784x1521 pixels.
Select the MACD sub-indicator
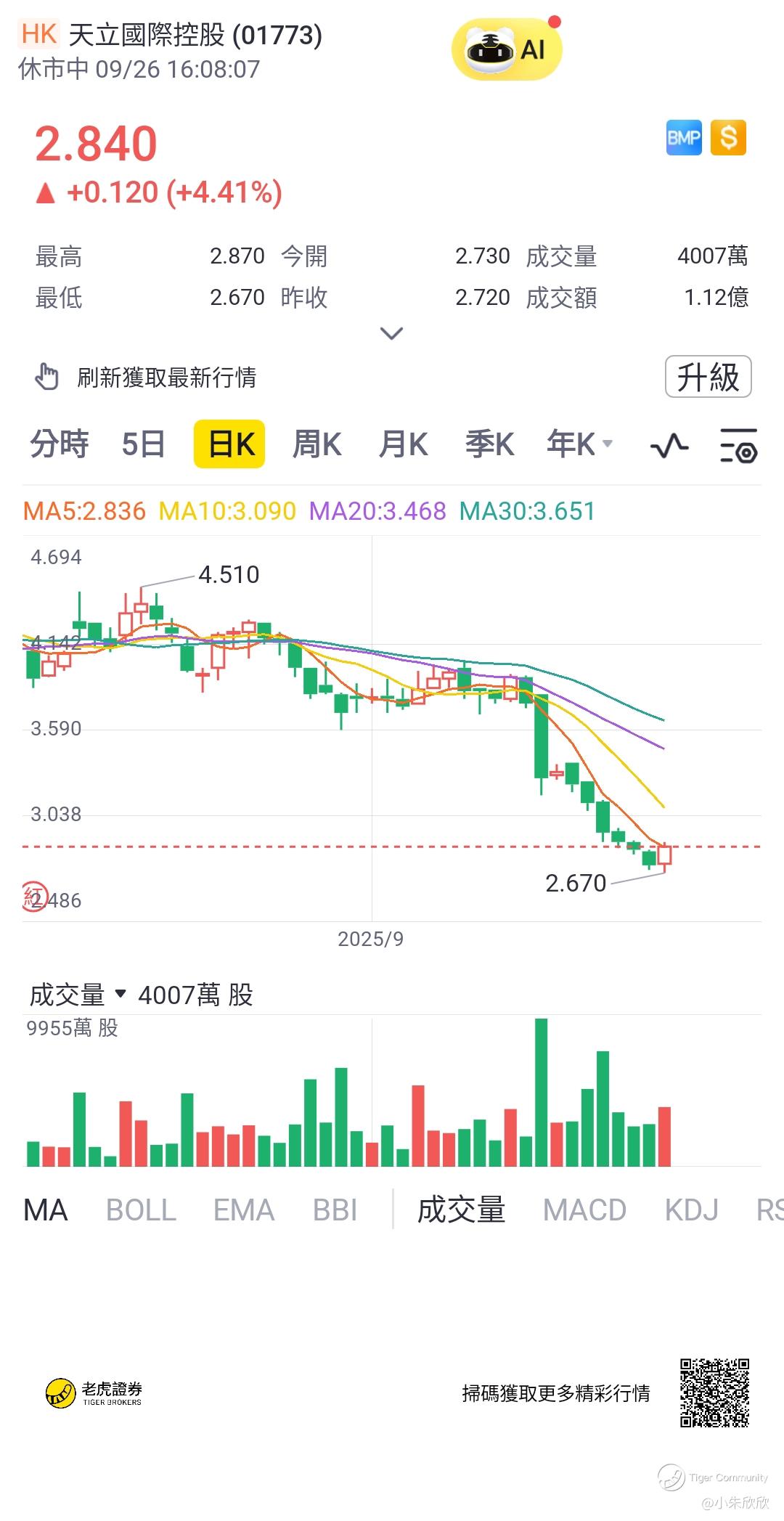click(x=584, y=1210)
